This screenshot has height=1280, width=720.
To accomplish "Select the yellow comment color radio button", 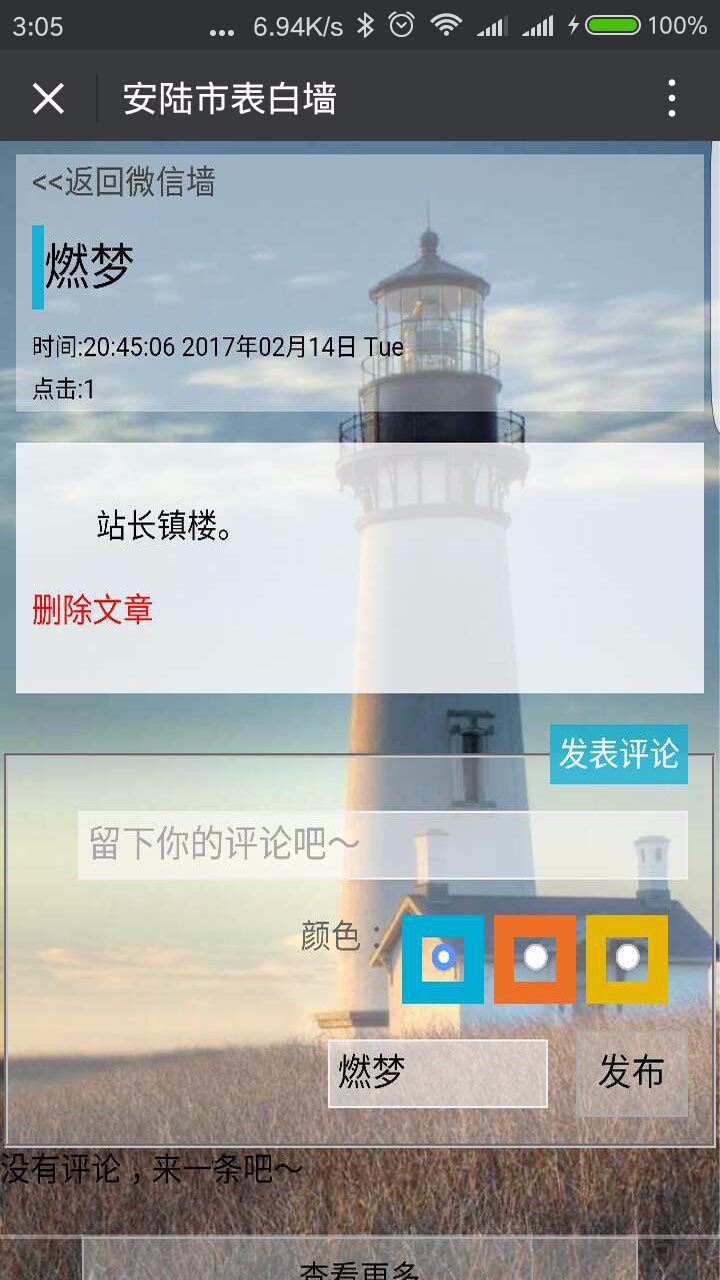I will click(x=625, y=958).
